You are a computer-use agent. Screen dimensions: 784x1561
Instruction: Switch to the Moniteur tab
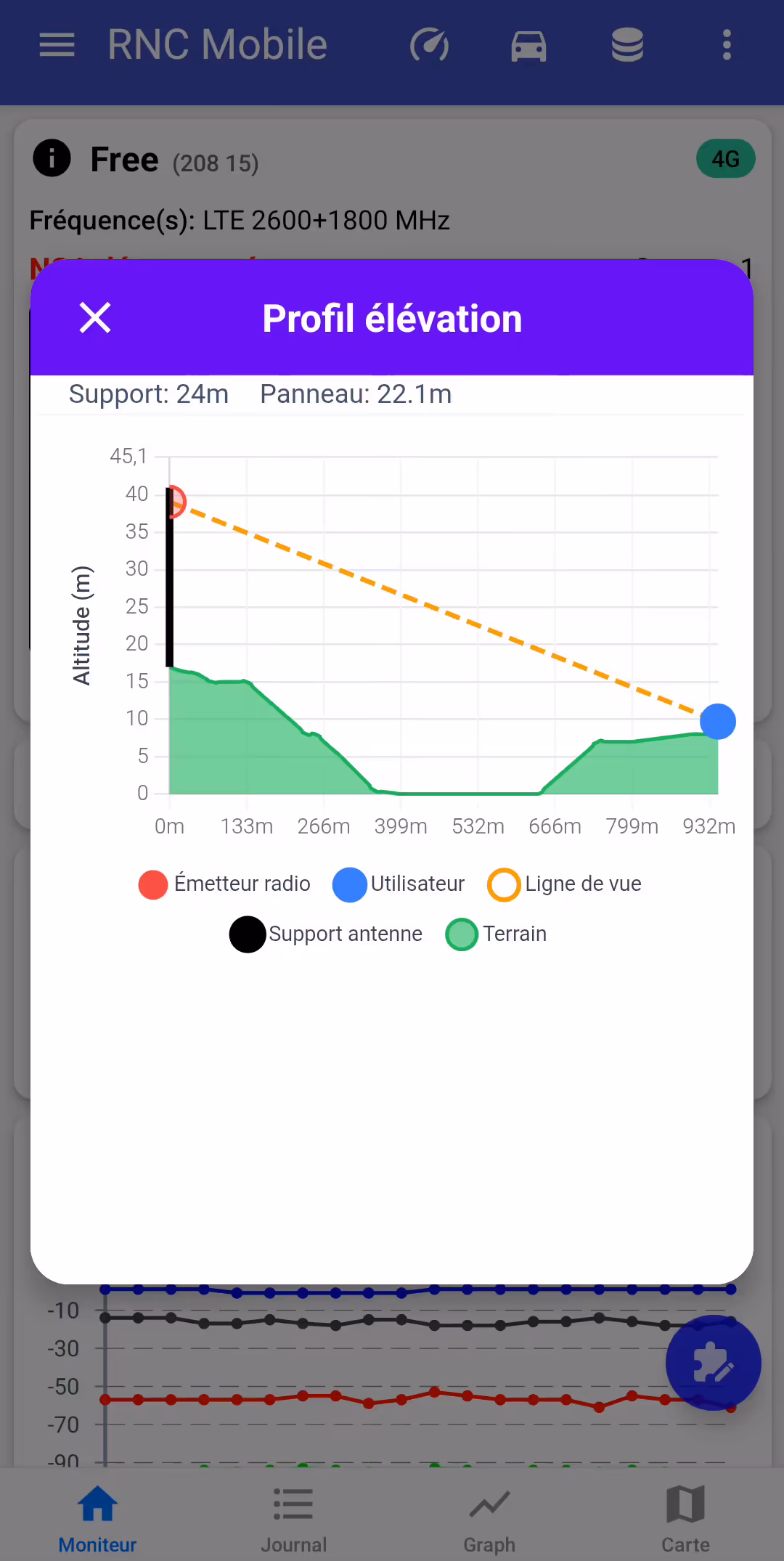[x=97, y=1517]
